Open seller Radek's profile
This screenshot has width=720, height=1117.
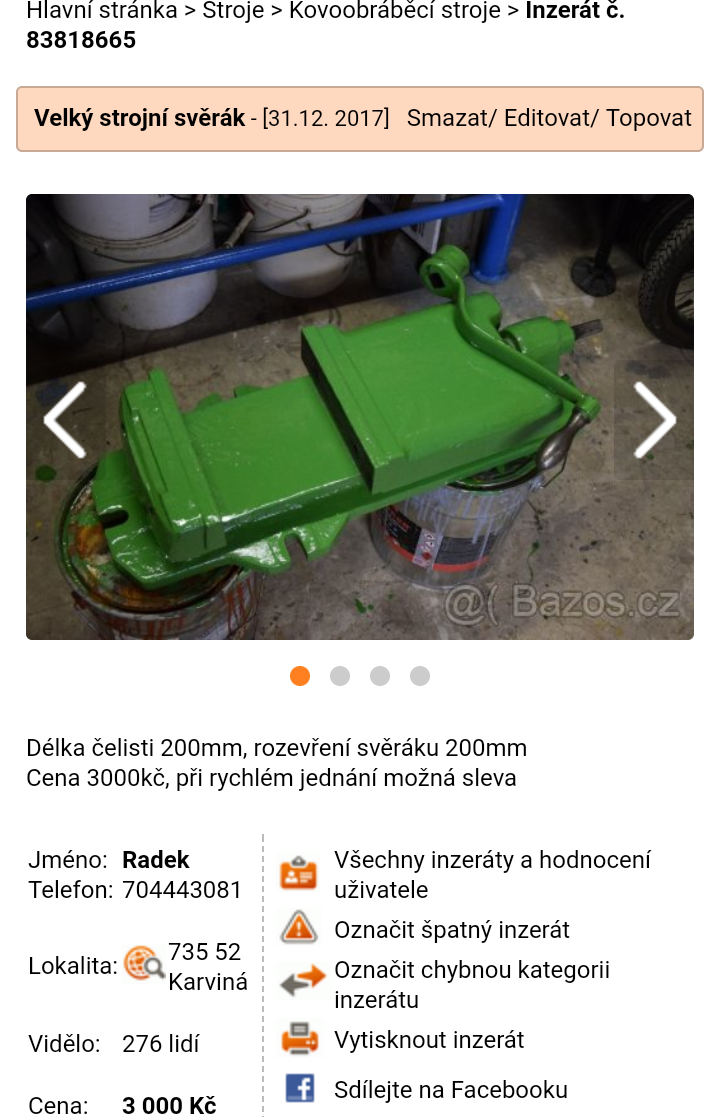156,860
